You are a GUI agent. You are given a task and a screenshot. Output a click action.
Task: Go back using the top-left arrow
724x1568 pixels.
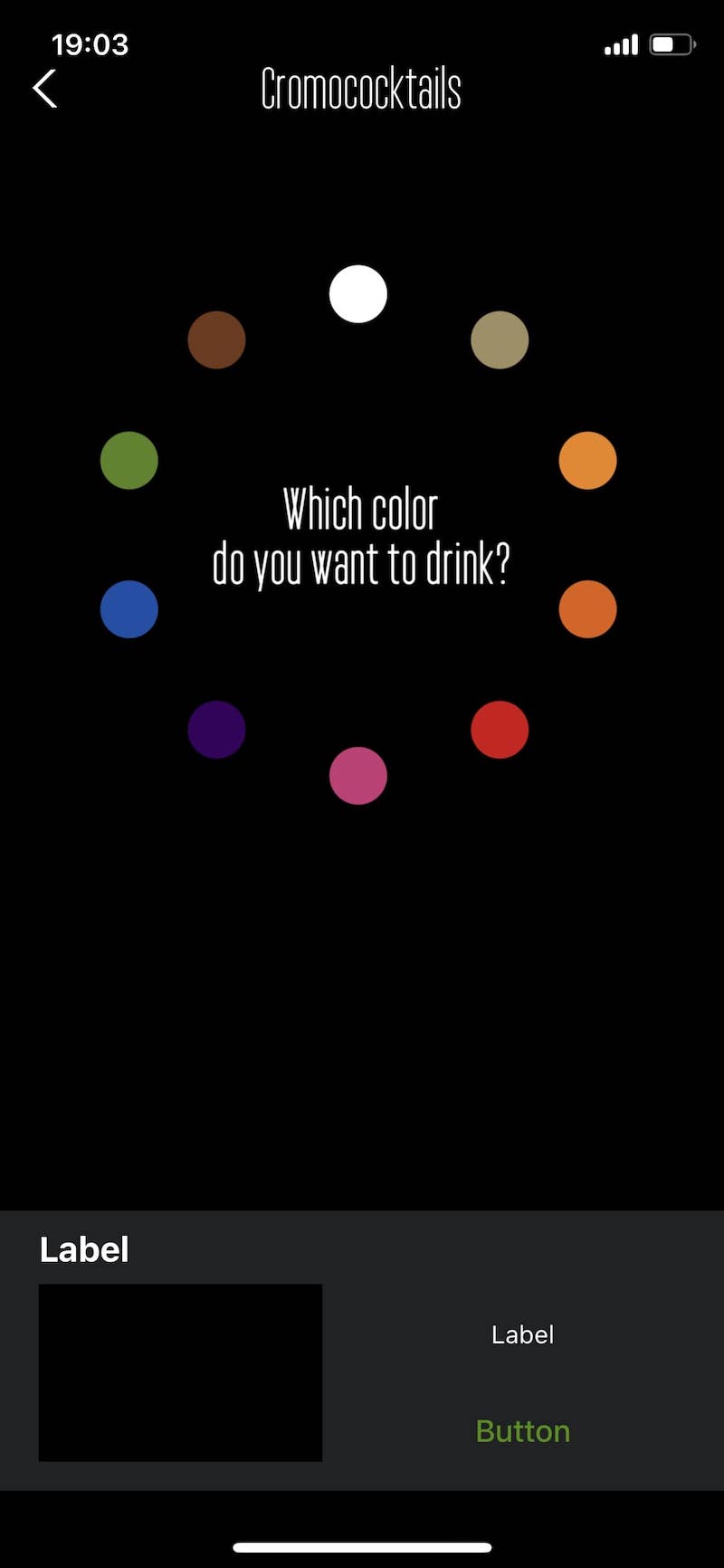point(44,89)
